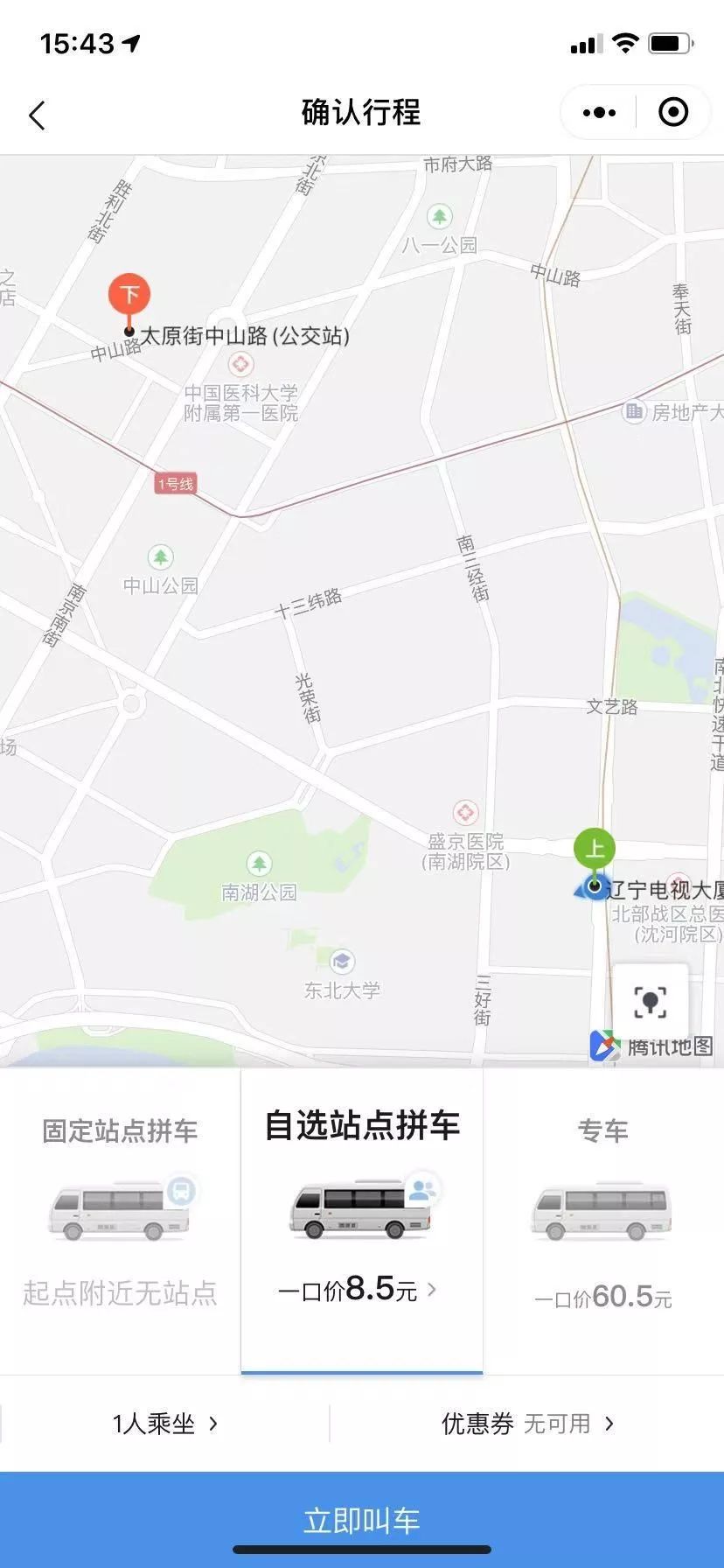Open the mini program more menu
Viewport: 724px width, 1568px height.
[x=599, y=113]
